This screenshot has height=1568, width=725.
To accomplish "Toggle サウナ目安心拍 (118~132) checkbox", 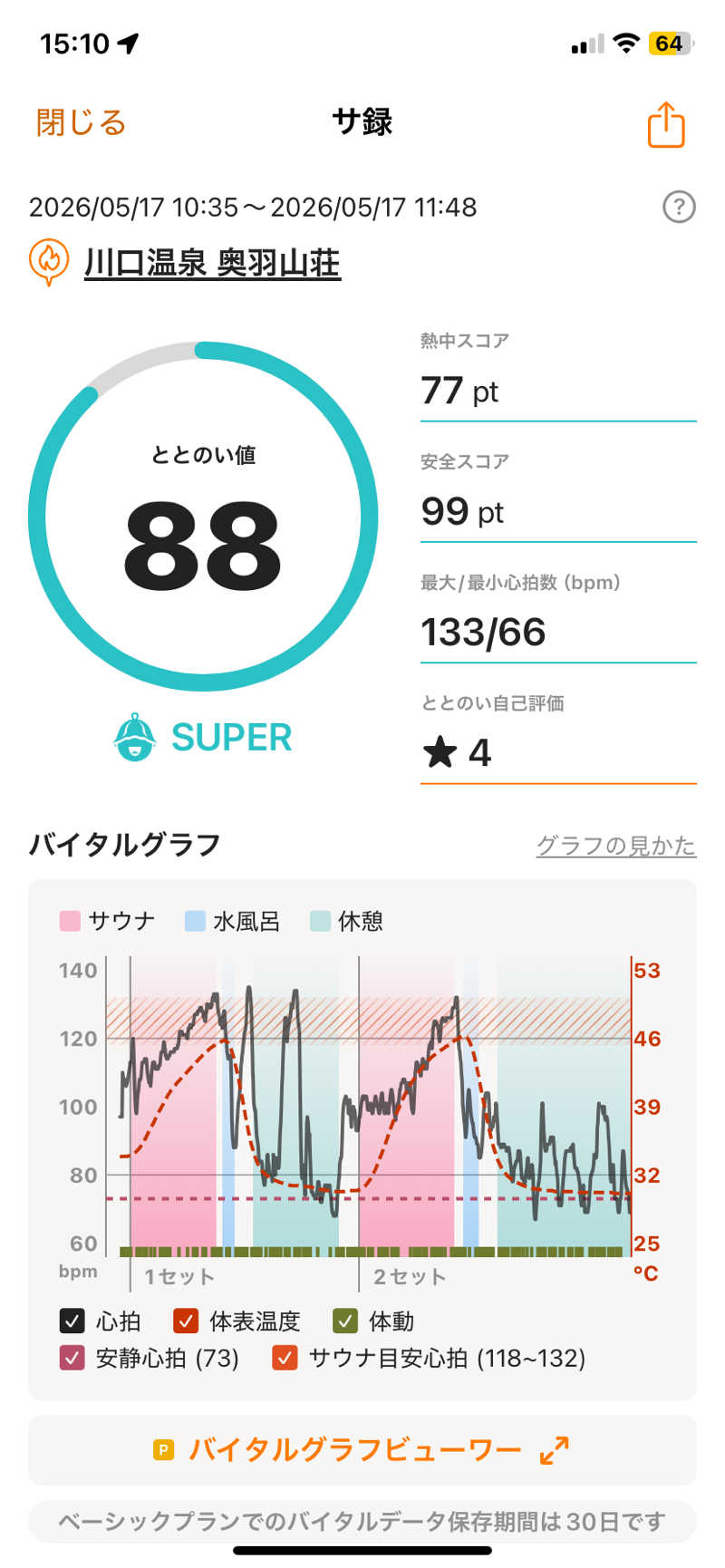I will [x=285, y=1357].
